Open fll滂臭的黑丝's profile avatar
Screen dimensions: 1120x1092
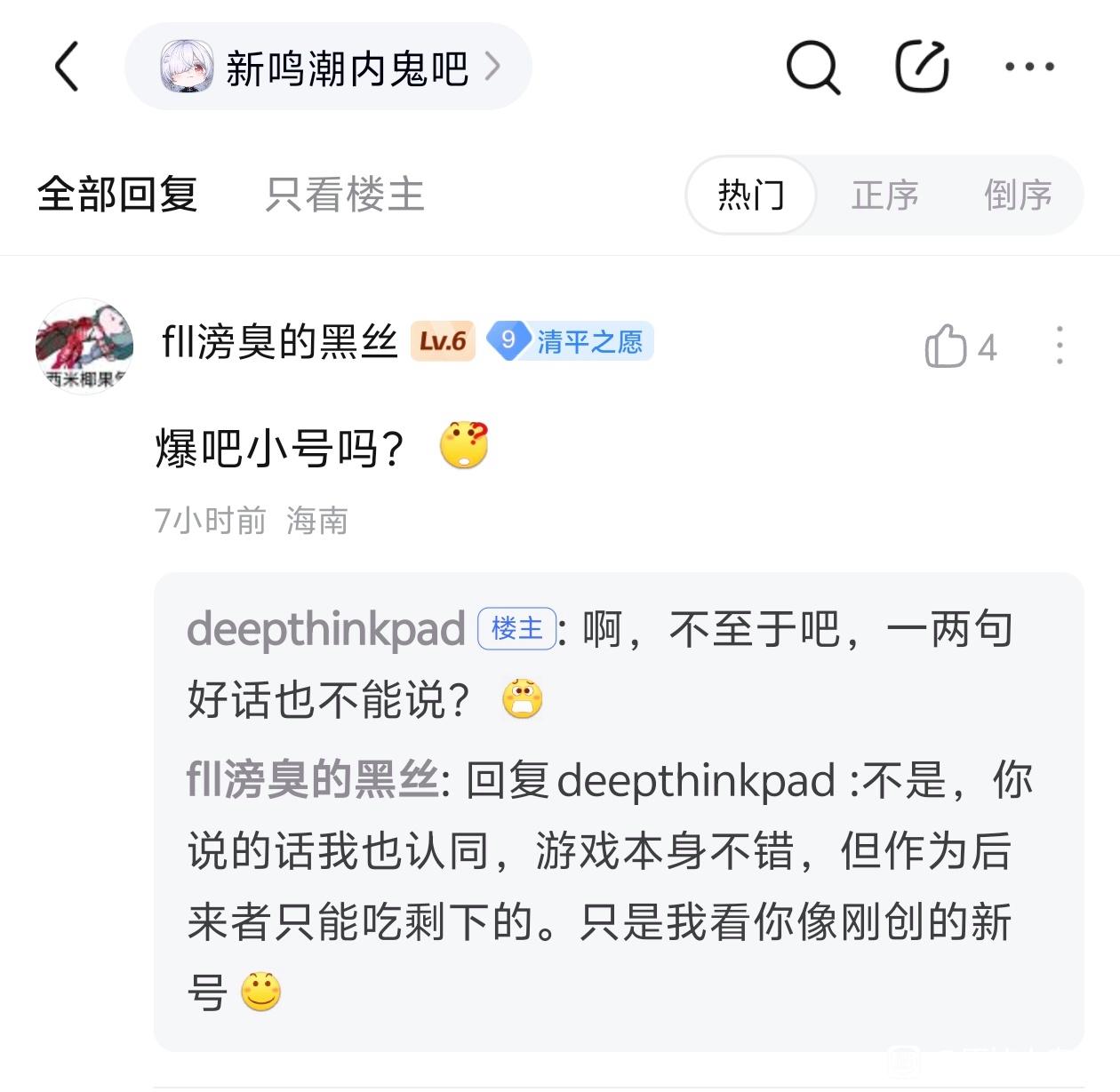pos(84,346)
